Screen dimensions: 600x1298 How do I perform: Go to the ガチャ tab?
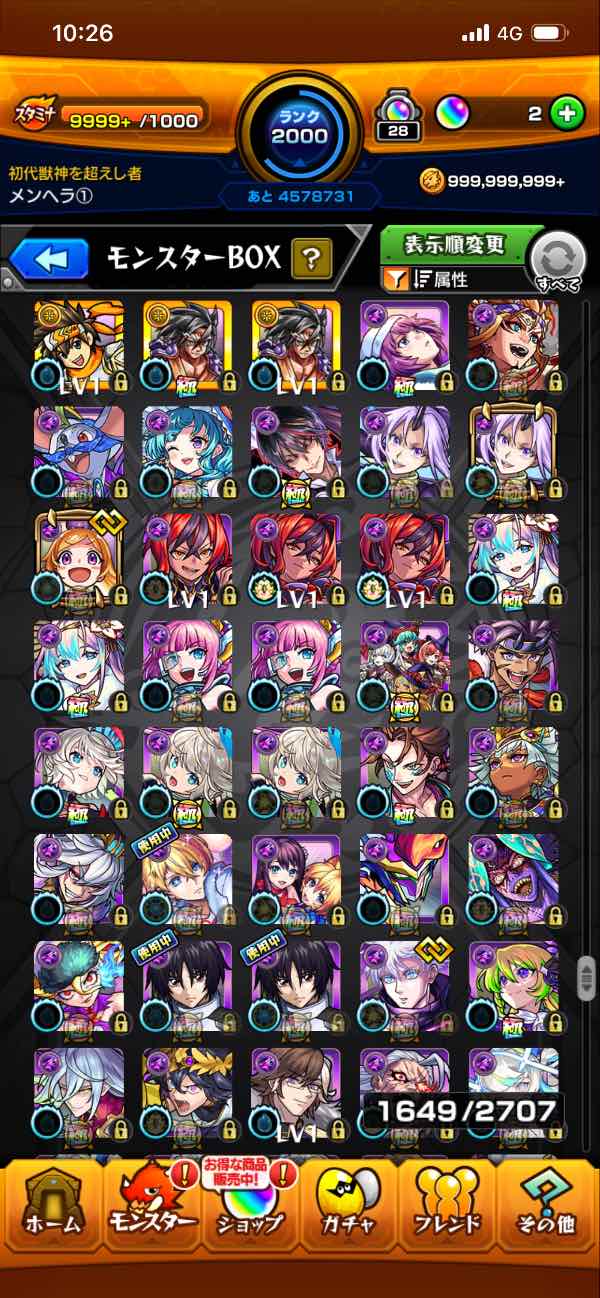pyautogui.click(x=348, y=1208)
